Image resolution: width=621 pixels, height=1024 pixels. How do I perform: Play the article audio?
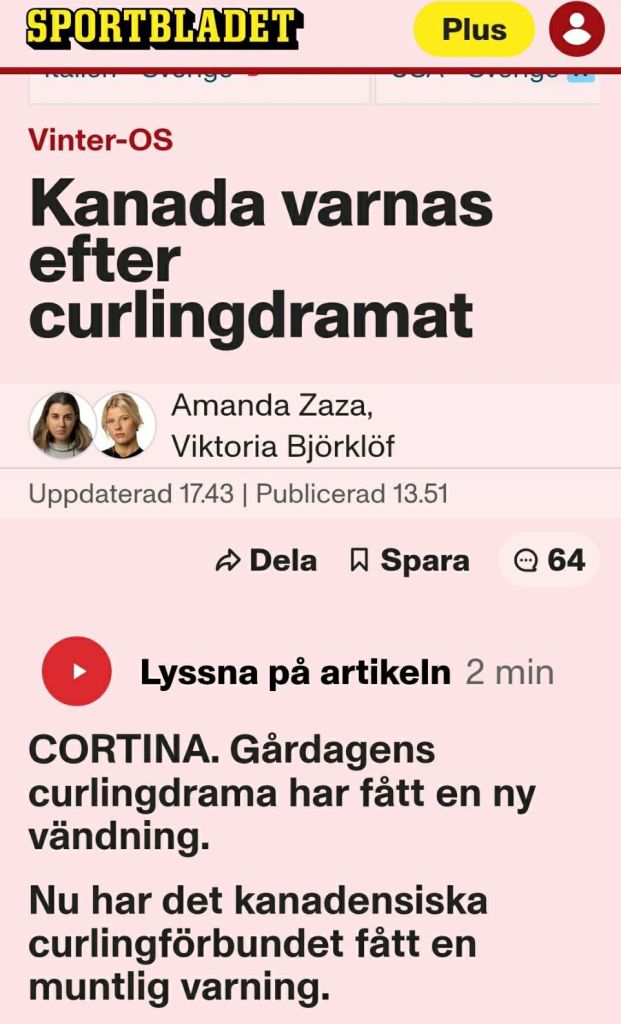(76, 671)
